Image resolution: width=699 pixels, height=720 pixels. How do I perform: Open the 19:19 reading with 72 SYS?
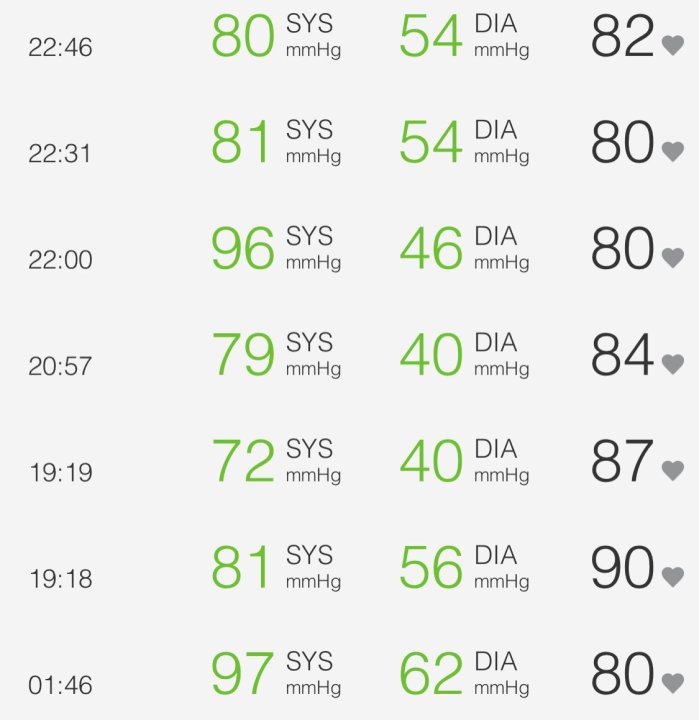coord(349,462)
